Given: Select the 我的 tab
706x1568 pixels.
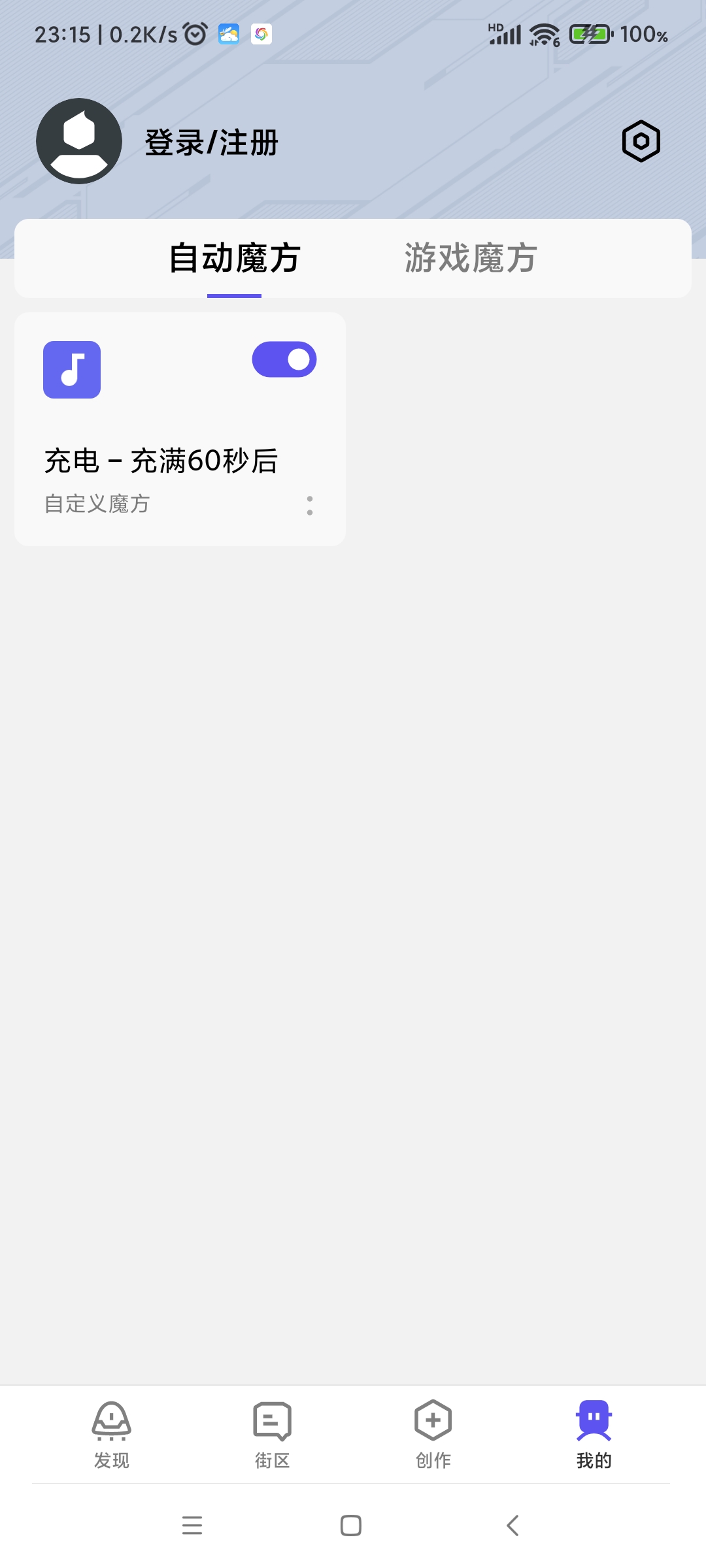Looking at the screenshot, I should [x=594, y=1434].
